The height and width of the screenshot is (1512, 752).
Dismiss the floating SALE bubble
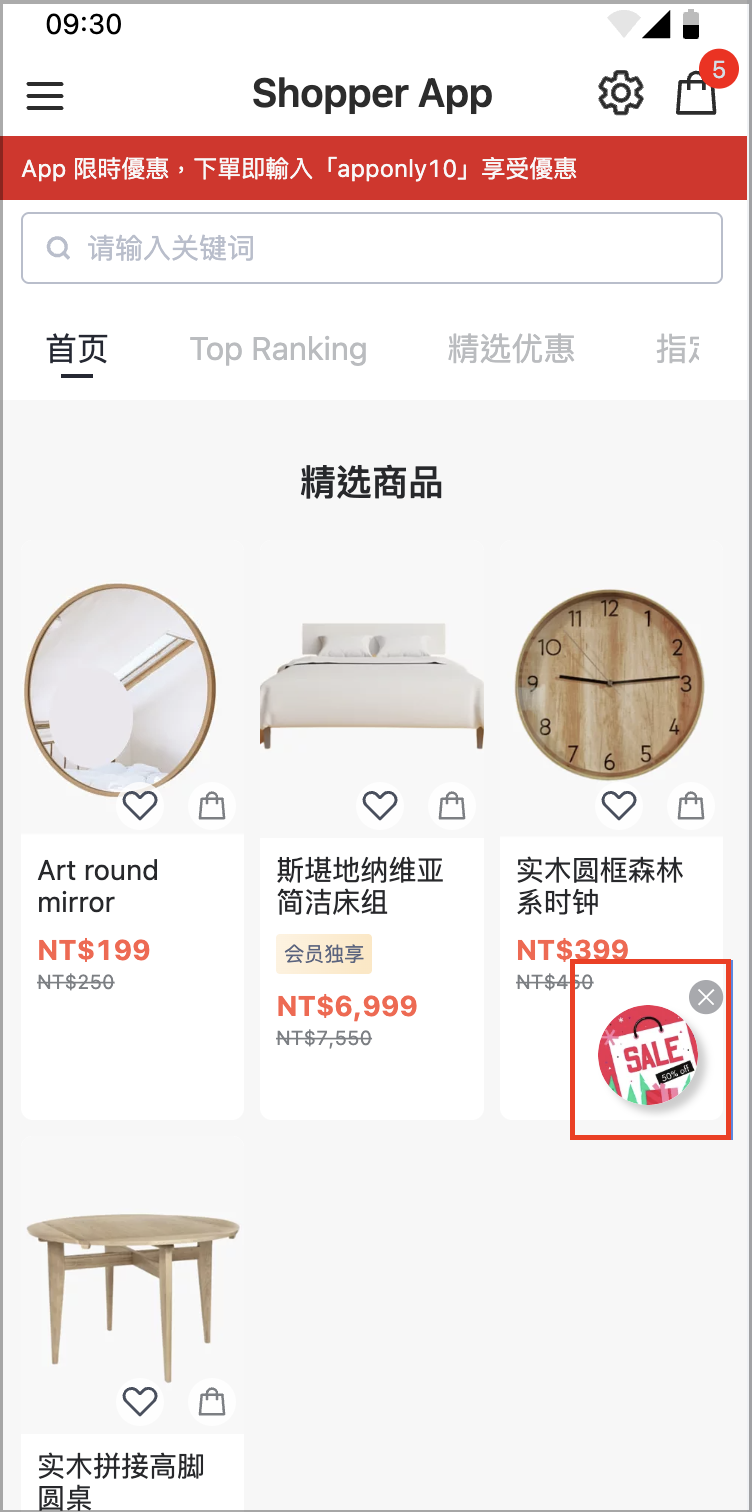(x=706, y=997)
